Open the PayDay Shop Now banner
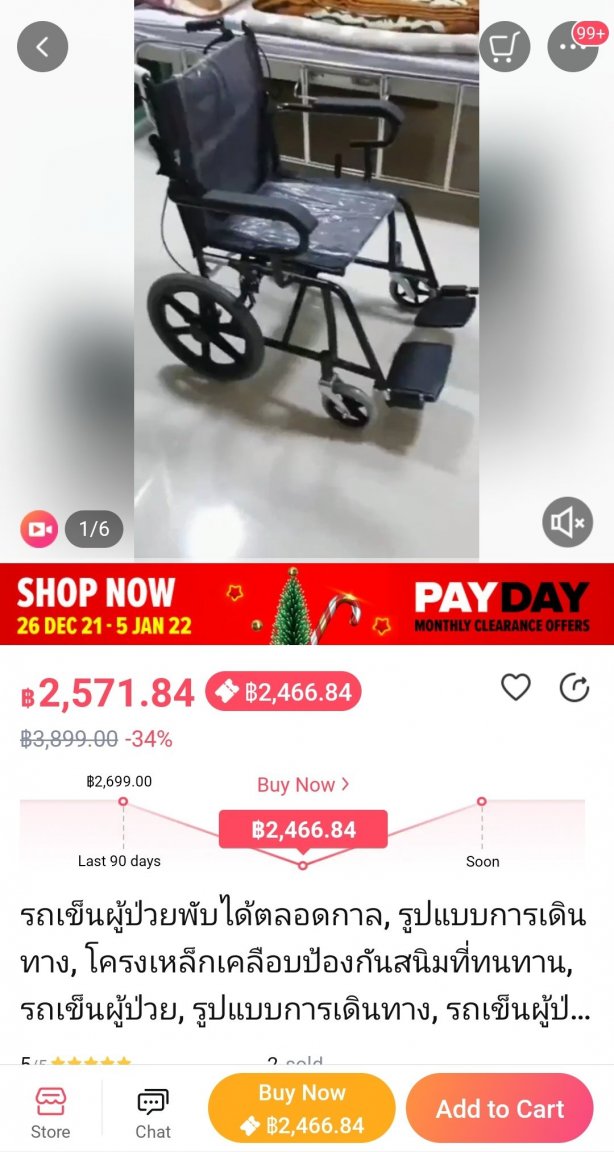Image resolution: width=614 pixels, height=1152 pixels. [307, 604]
